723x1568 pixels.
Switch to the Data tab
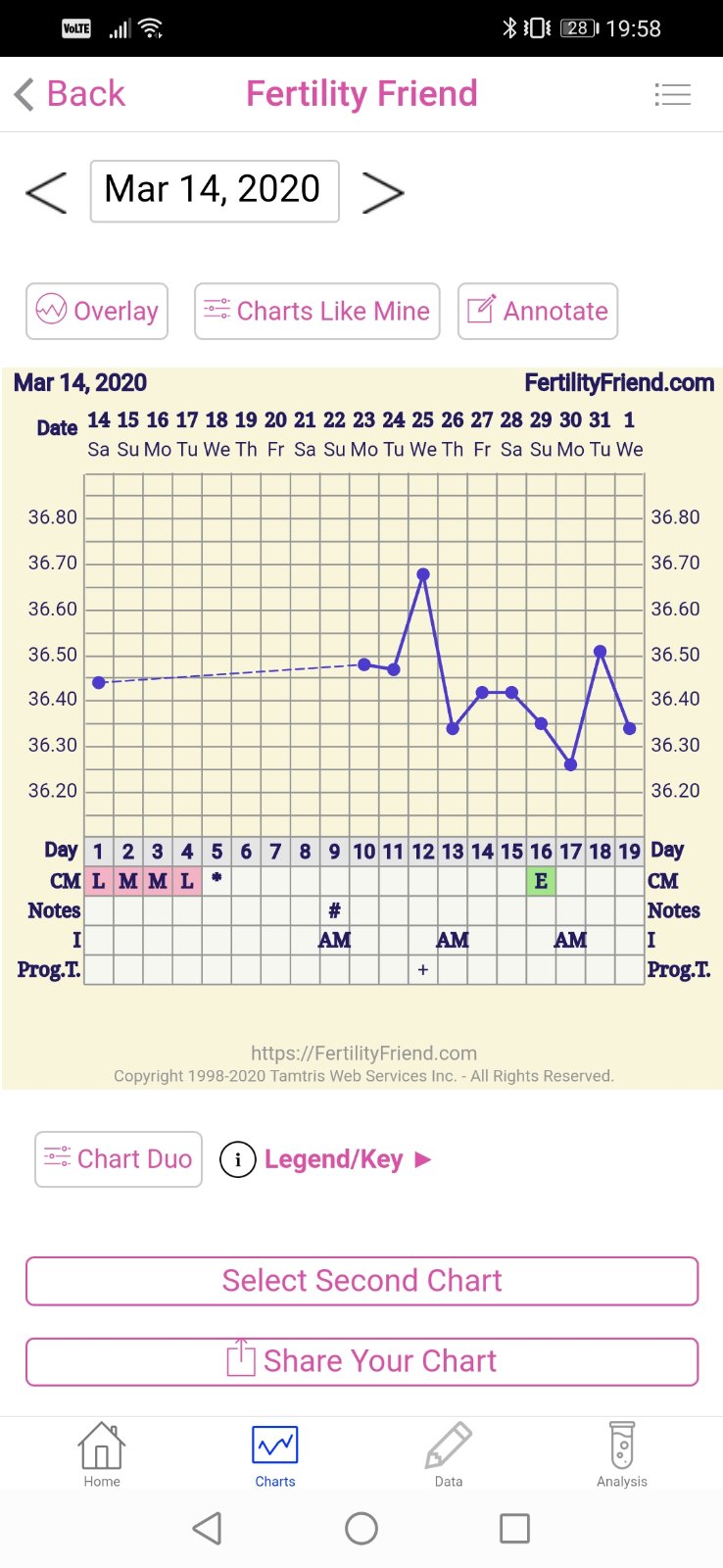(449, 1455)
